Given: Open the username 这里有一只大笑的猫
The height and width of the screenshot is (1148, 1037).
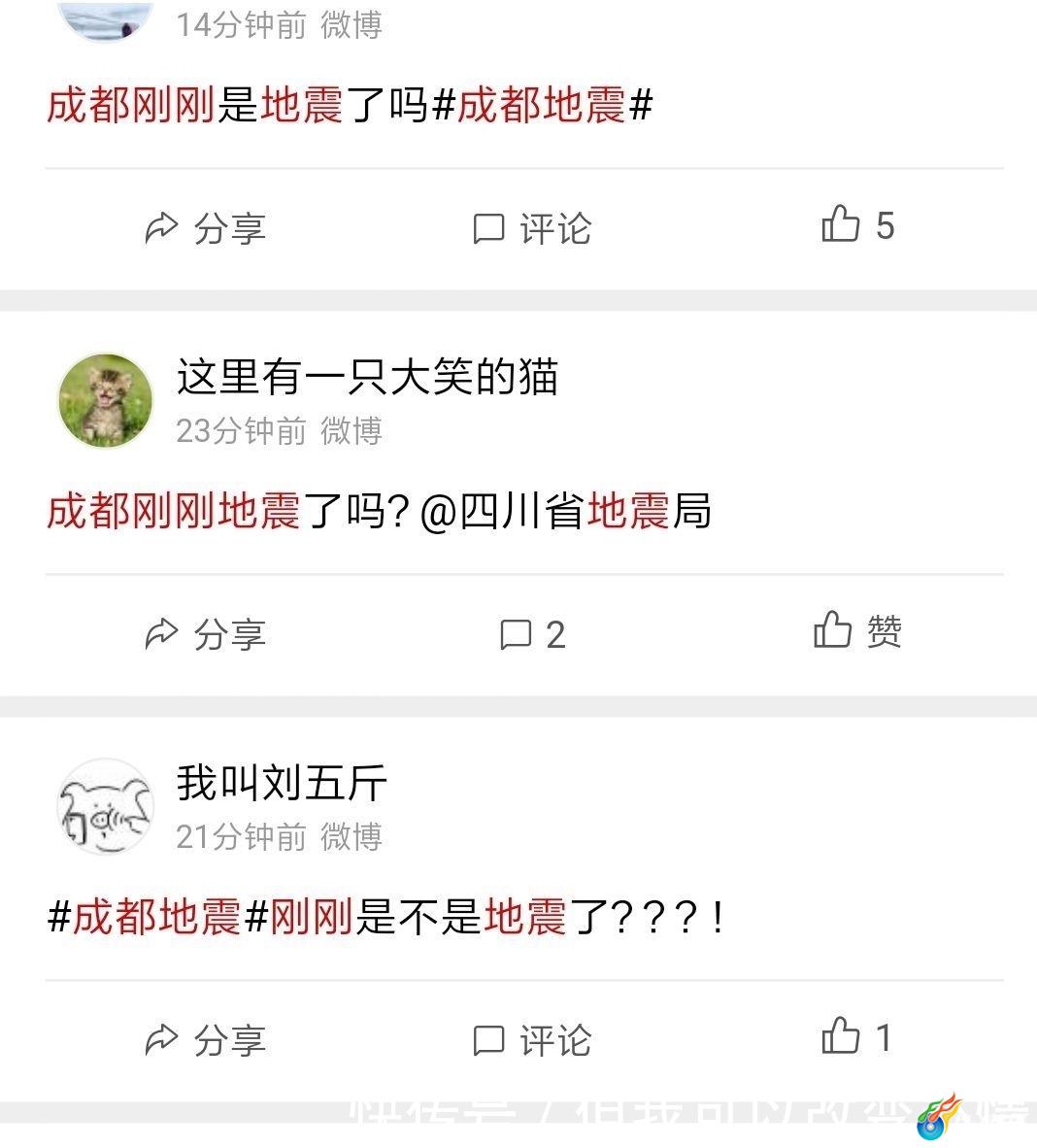Looking at the screenshot, I should click(367, 377).
